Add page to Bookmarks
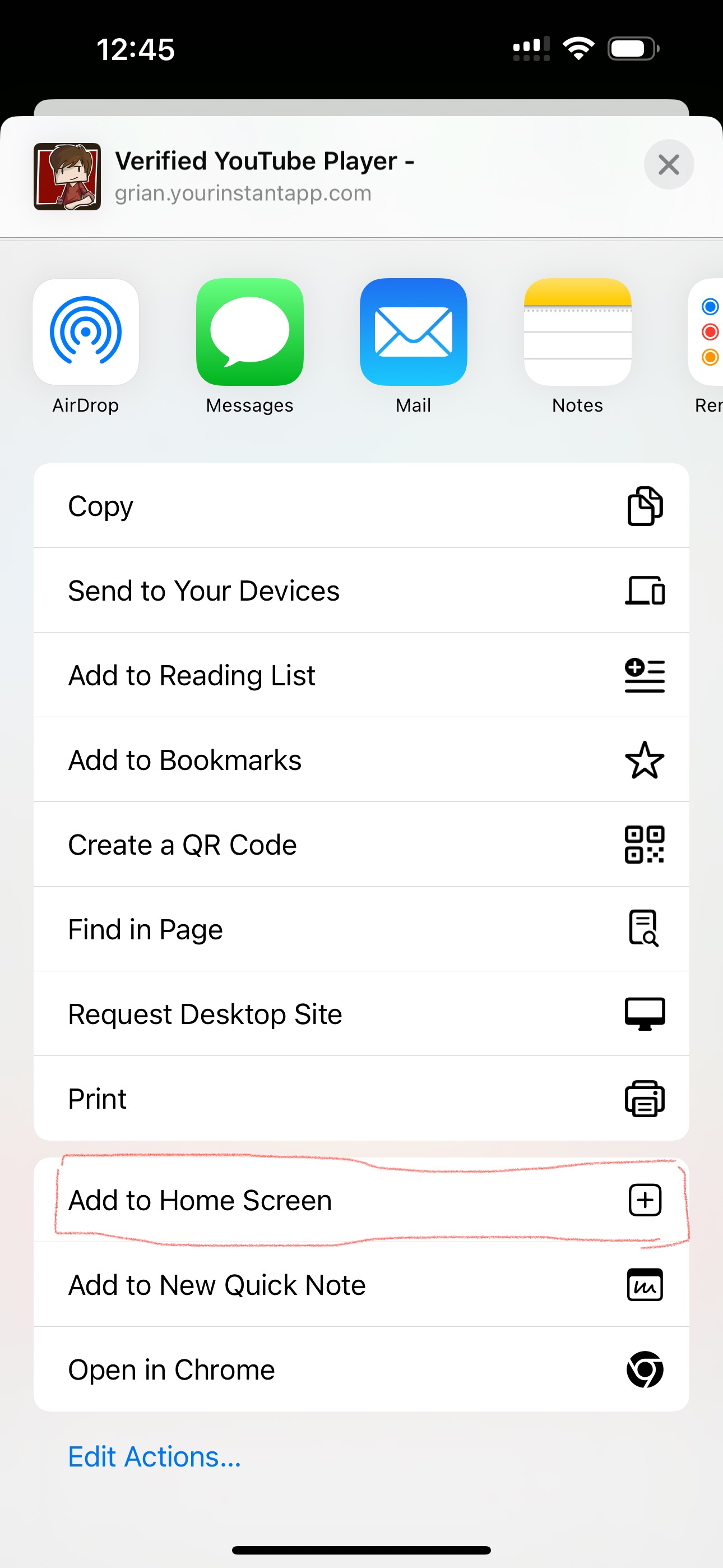Viewport: 723px width, 1568px height. 361,760
